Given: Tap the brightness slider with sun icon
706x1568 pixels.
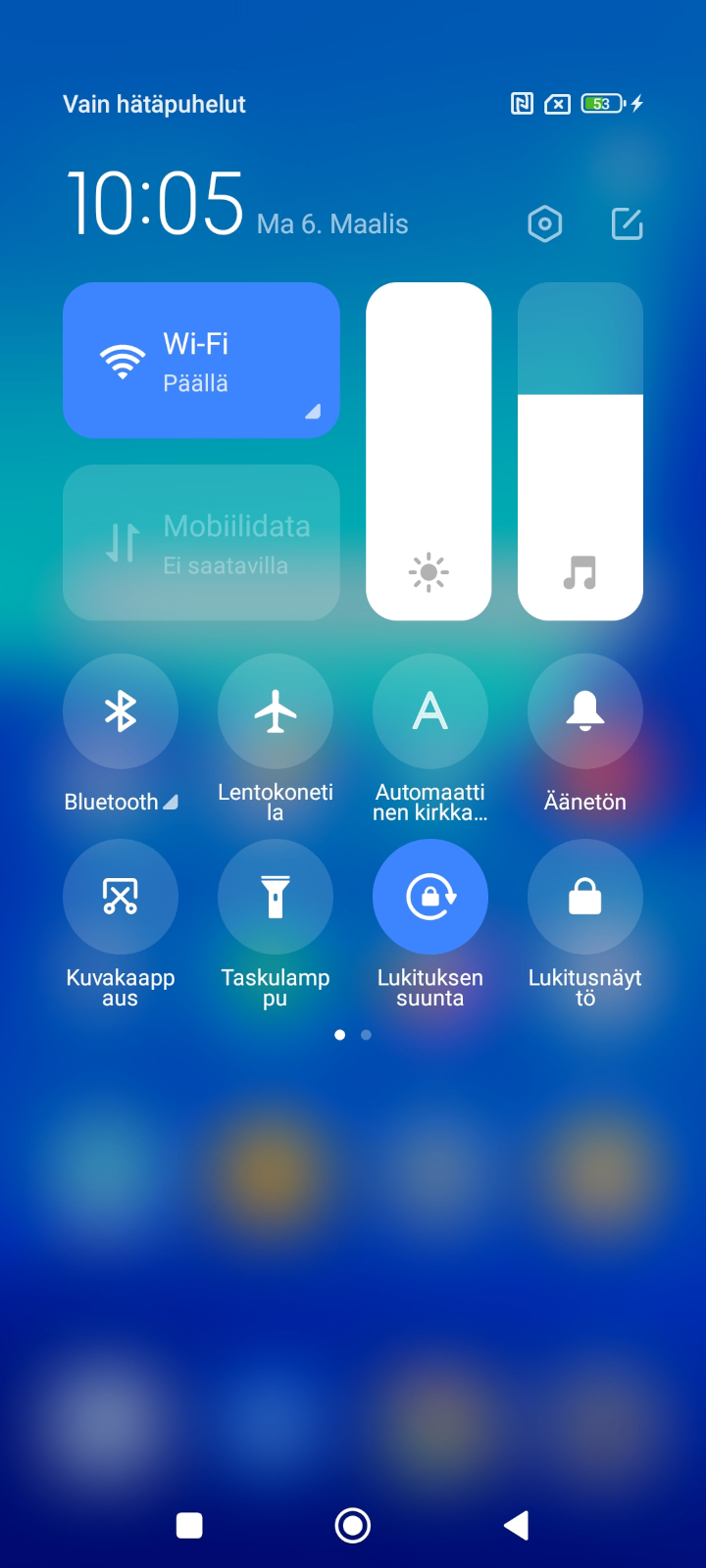Looking at the screenshot, I should click(x=429, y=451).
